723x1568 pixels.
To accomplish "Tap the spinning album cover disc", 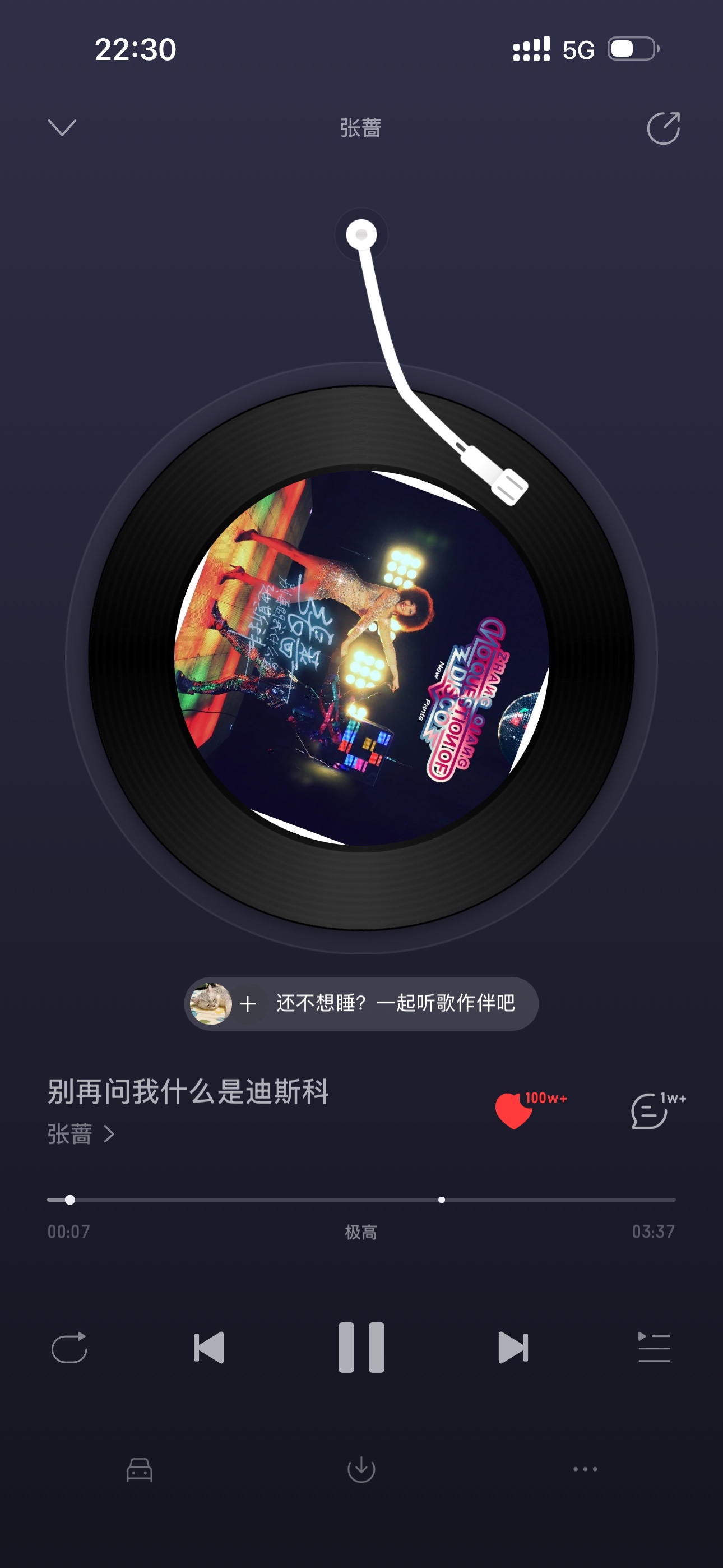I will point(361,658).
